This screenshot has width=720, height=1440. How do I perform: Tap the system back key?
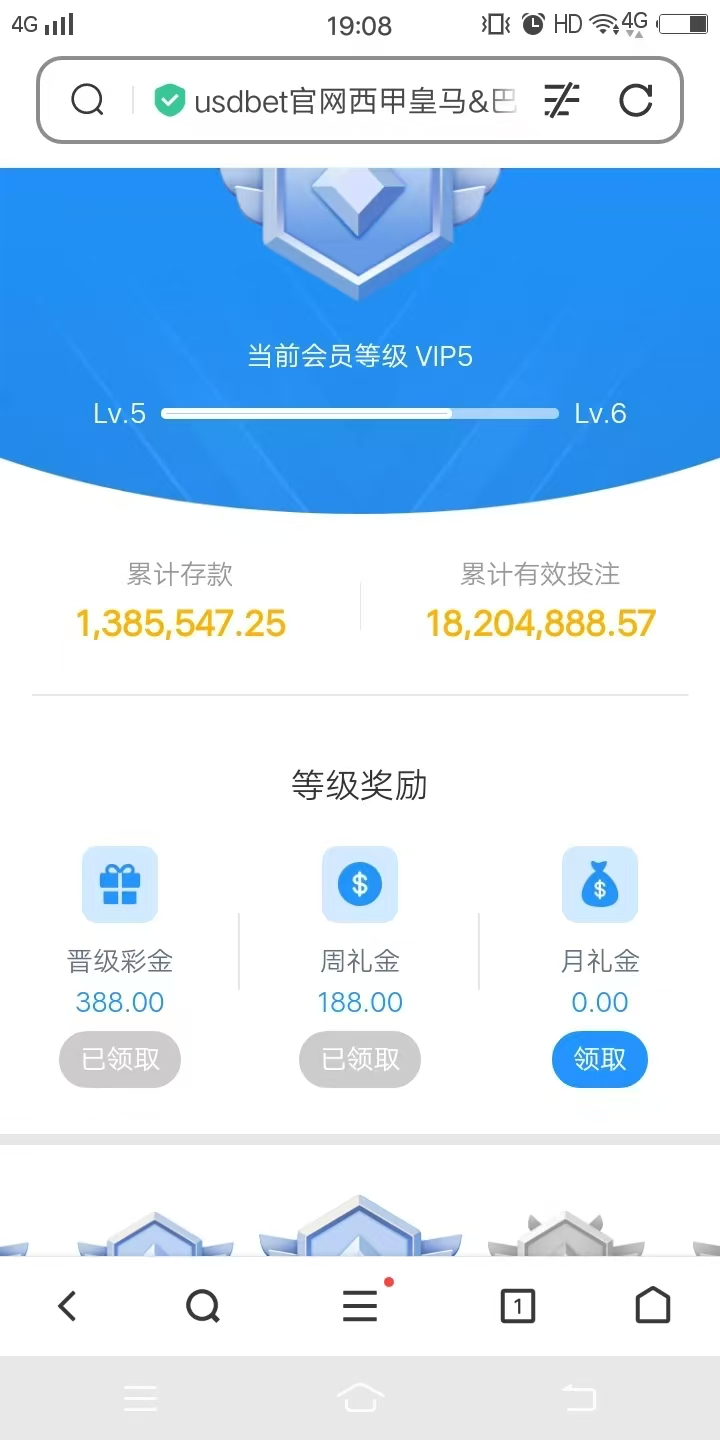click(579, 1397)
